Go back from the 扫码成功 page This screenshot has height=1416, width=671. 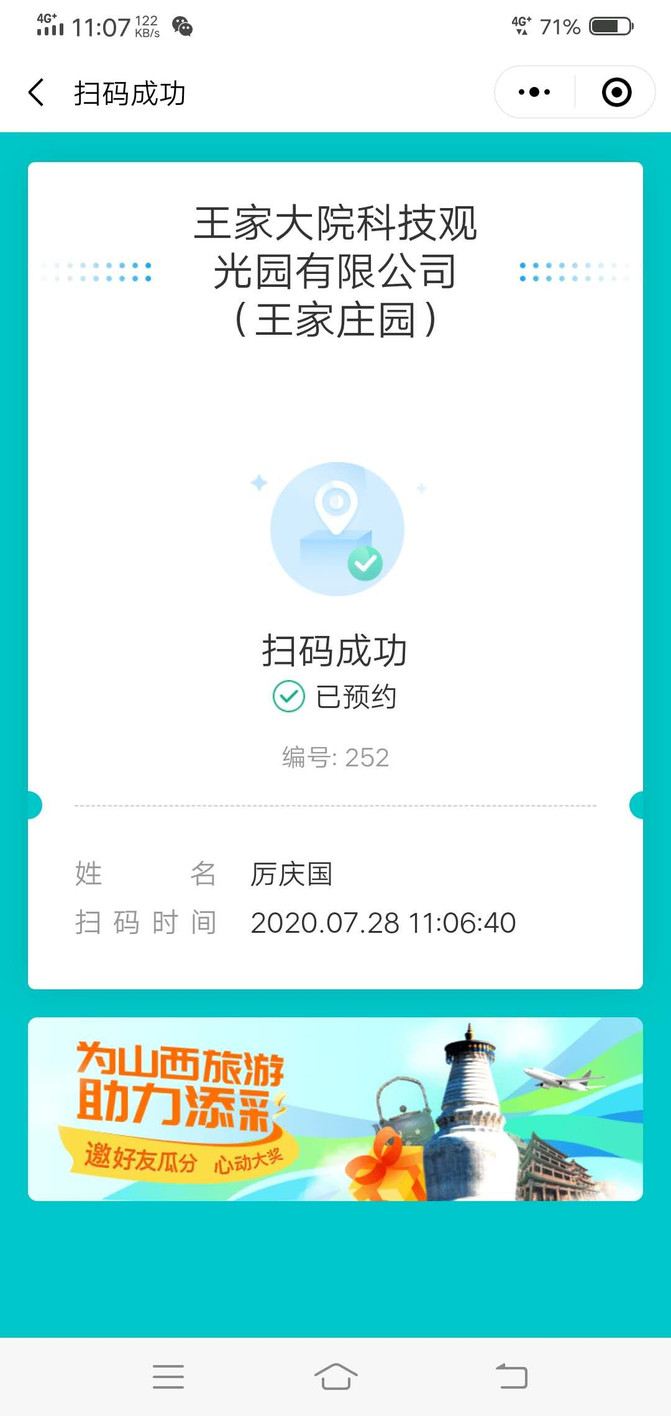coord(36,93)
